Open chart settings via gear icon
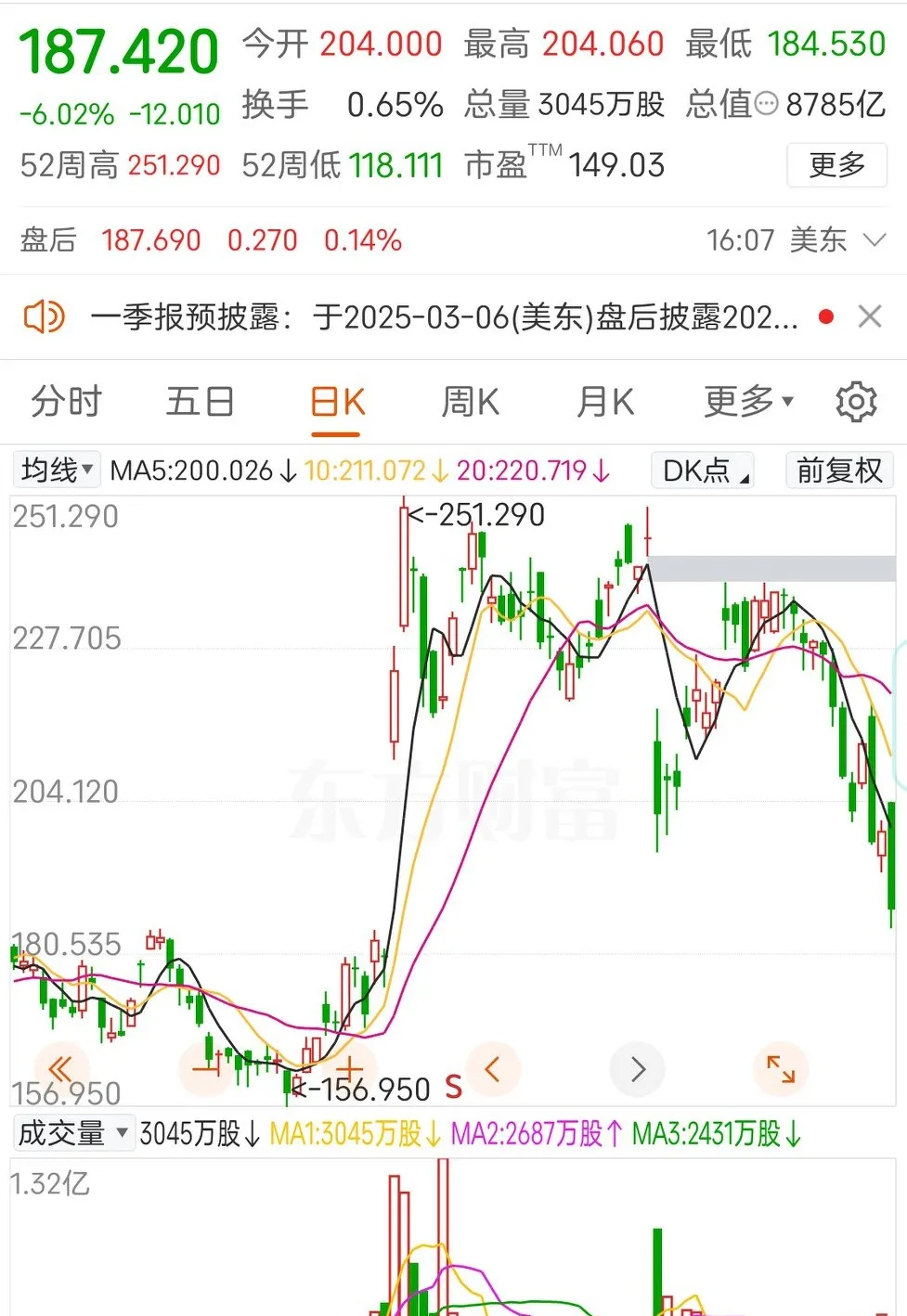 [x=855, y=401]
